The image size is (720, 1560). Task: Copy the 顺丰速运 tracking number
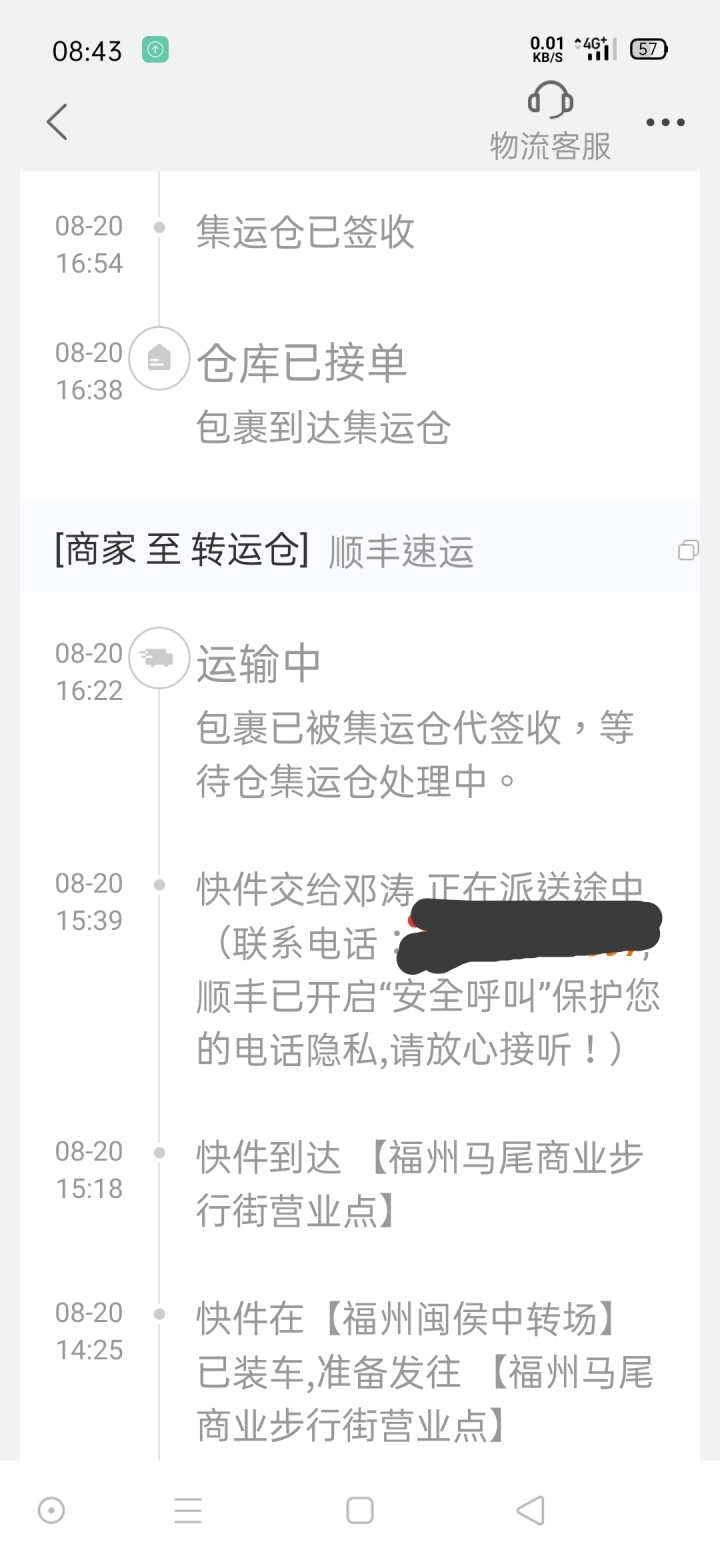pos(688,550)
